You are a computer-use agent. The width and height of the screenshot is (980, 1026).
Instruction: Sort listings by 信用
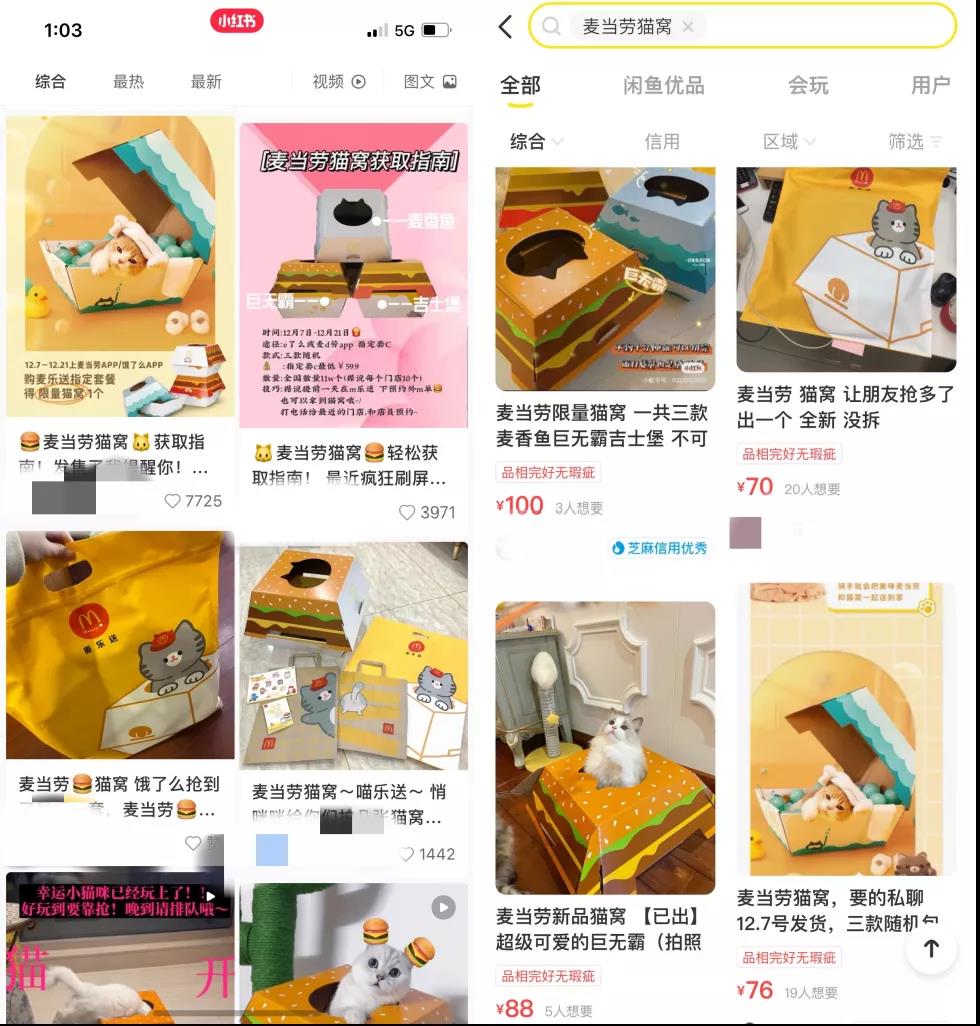point(662,142)
